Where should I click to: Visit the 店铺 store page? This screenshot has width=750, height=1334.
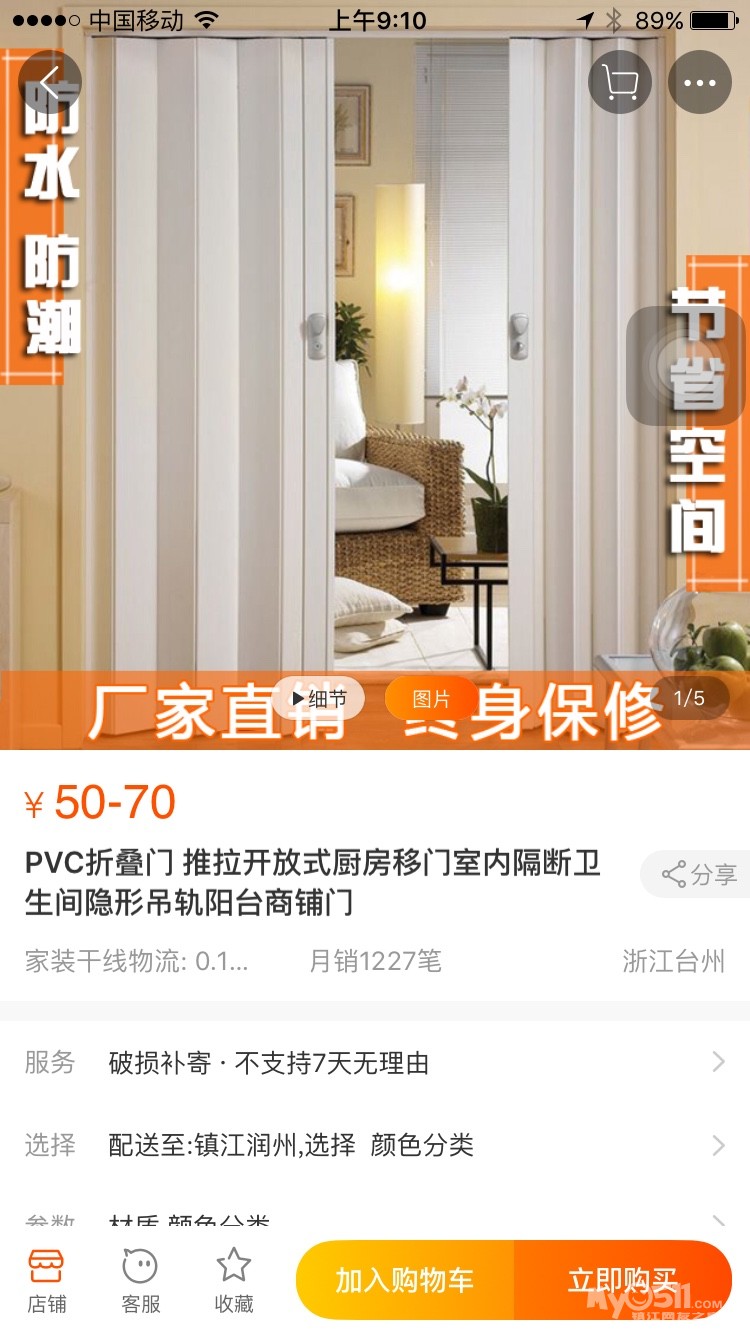46,1281
